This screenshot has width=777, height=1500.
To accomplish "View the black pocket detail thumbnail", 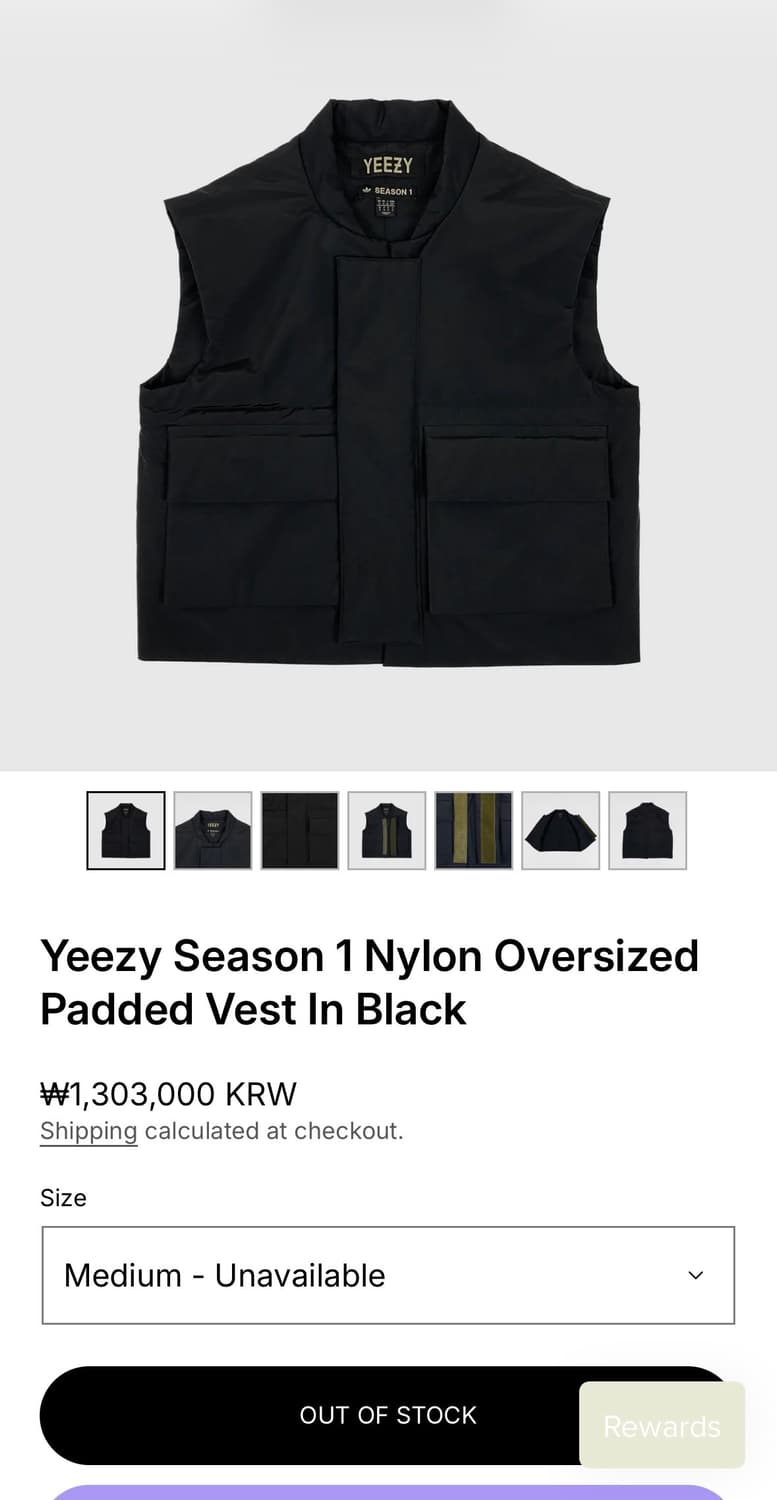I will tap(299, 830).
